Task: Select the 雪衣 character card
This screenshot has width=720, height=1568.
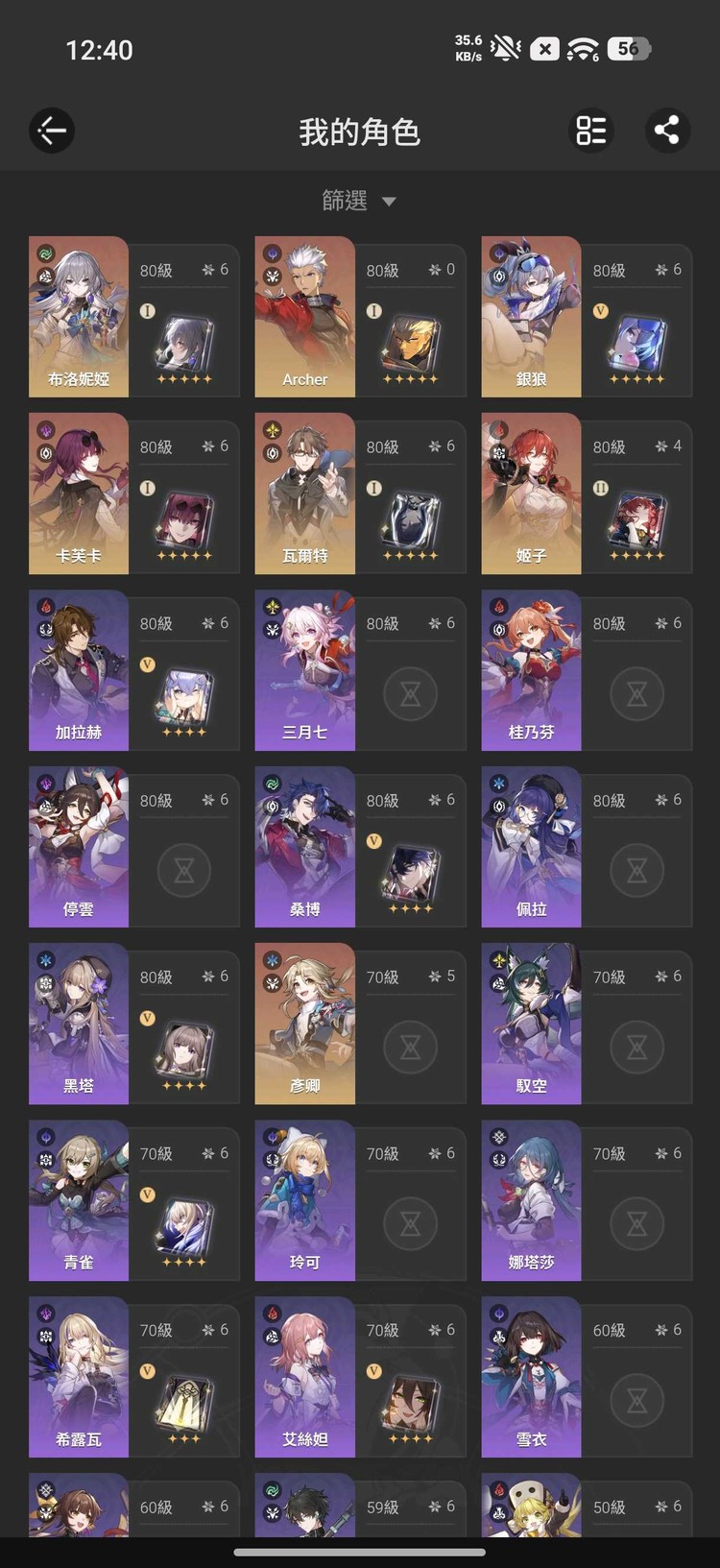Action: pos(587,1377)
